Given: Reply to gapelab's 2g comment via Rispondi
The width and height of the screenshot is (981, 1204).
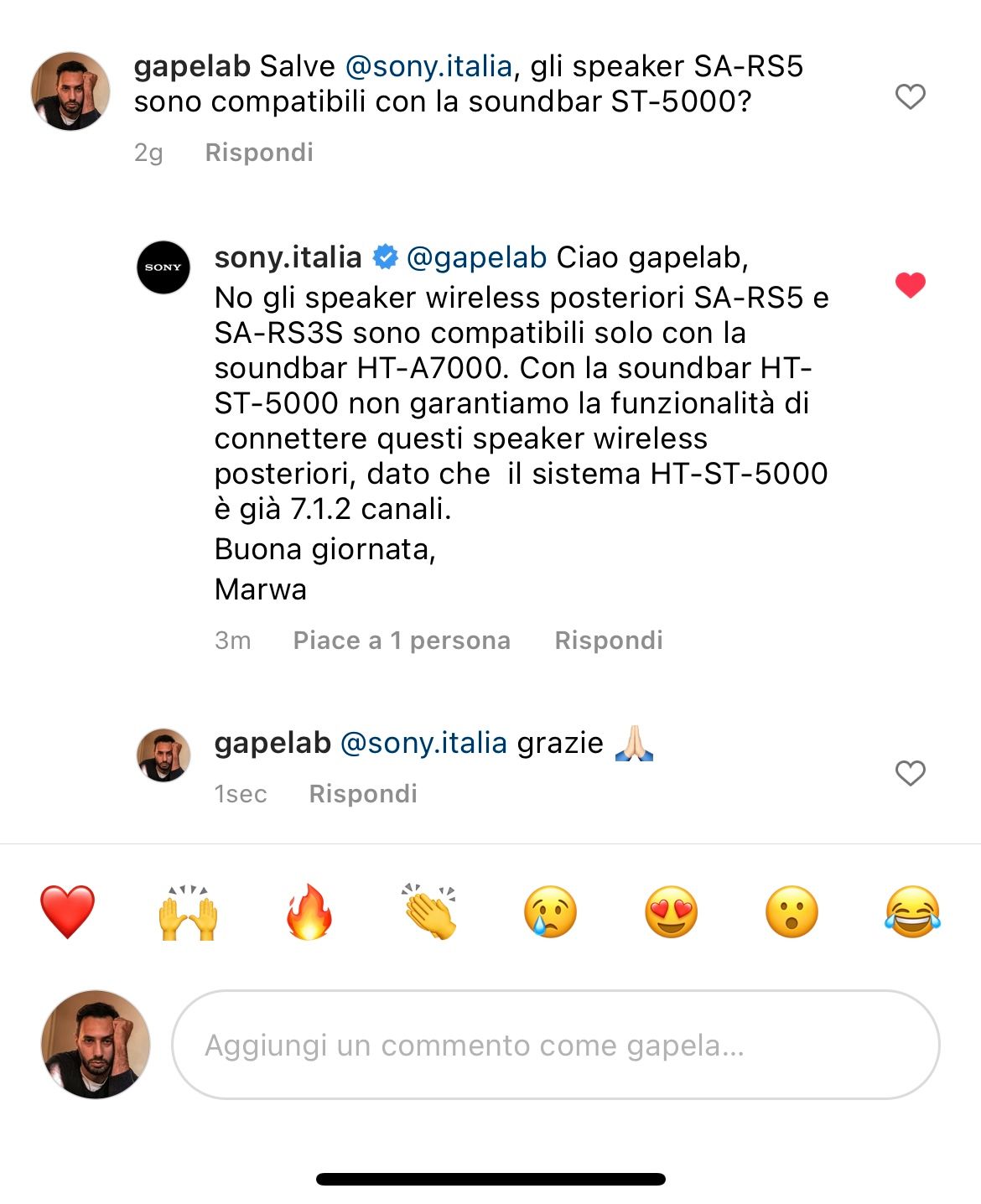Looking at the screenshot, I should tap(259, 153).
